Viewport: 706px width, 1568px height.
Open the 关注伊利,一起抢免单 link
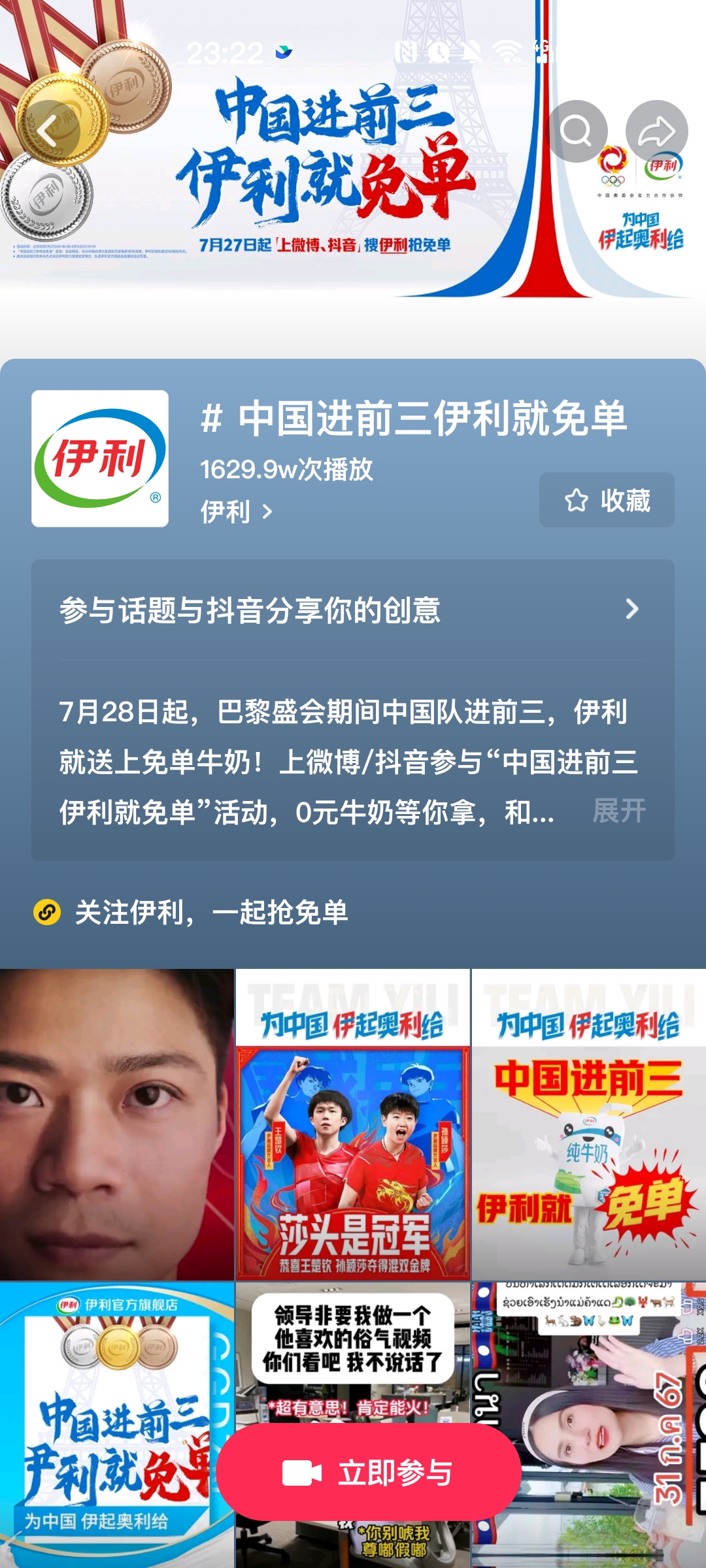coord(210,913)
